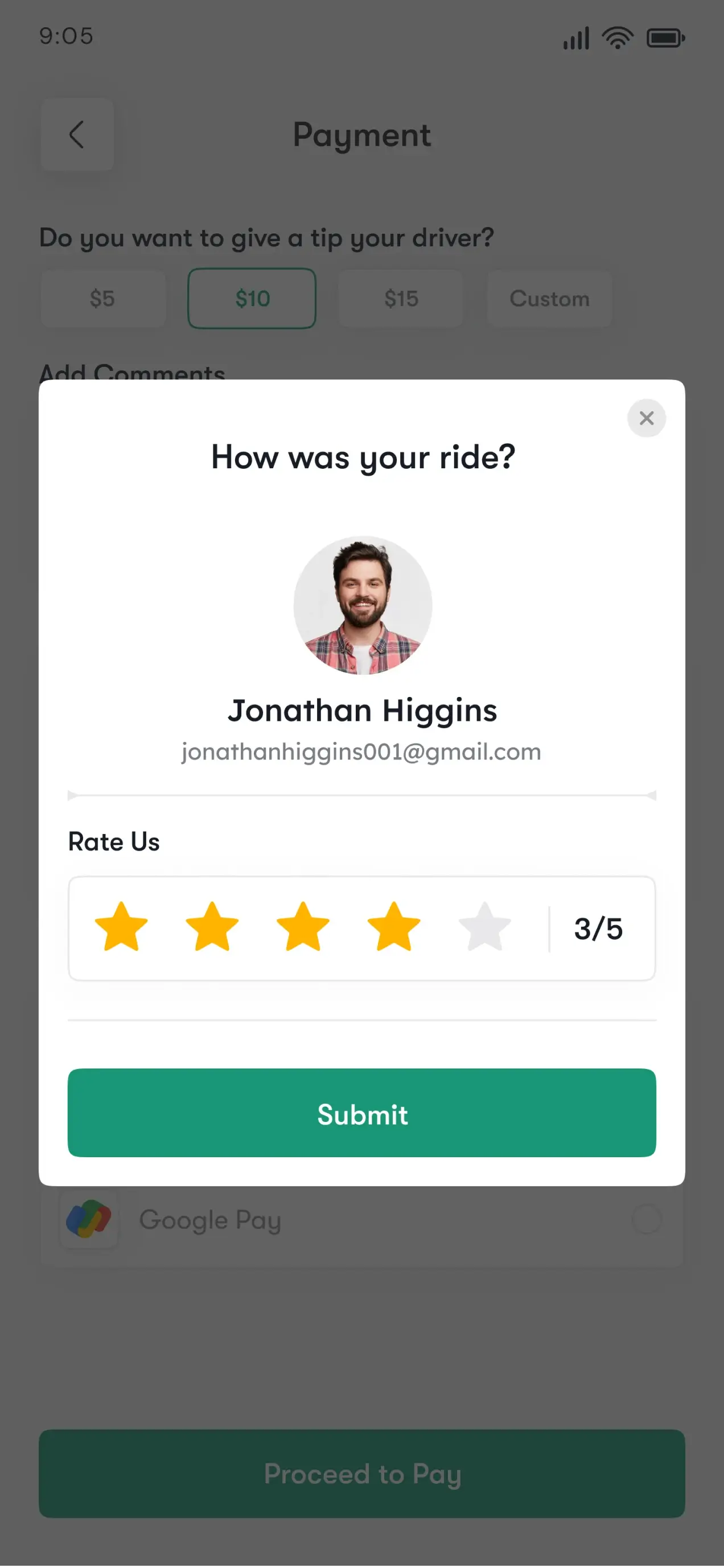Select the second rating star

[212, 927]
